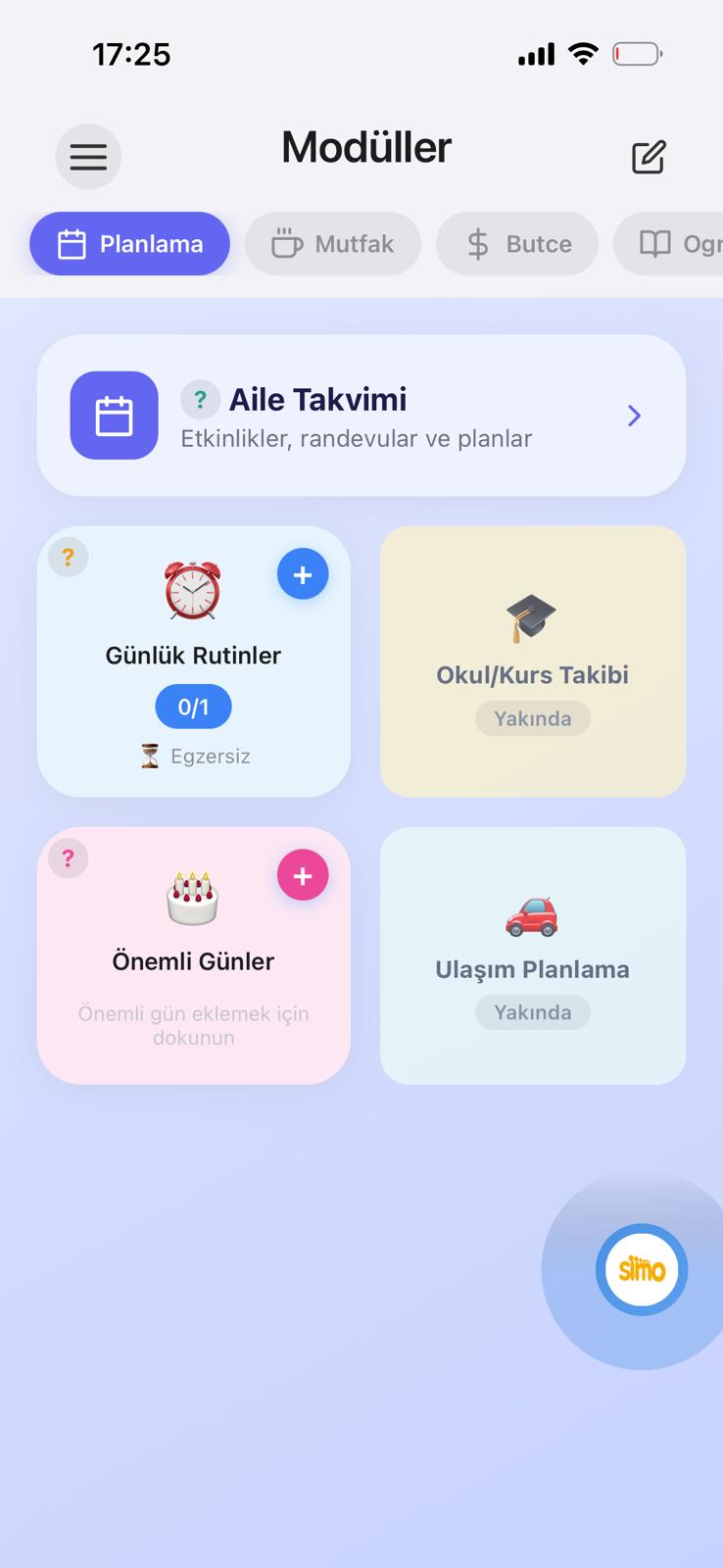723x1568 pixels.
Task: Tap the Egzersiz hourglass entry
Action: tap(193, 756)
